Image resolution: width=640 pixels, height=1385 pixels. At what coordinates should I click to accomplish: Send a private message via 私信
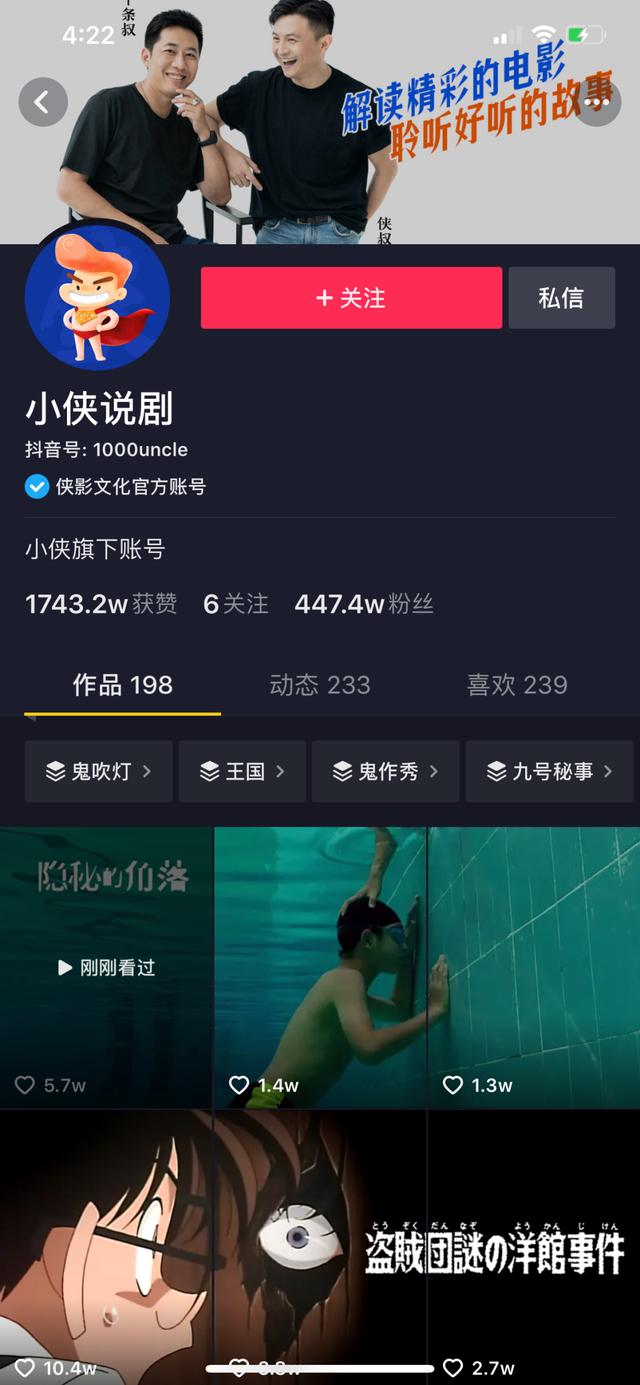click(561, 298)
